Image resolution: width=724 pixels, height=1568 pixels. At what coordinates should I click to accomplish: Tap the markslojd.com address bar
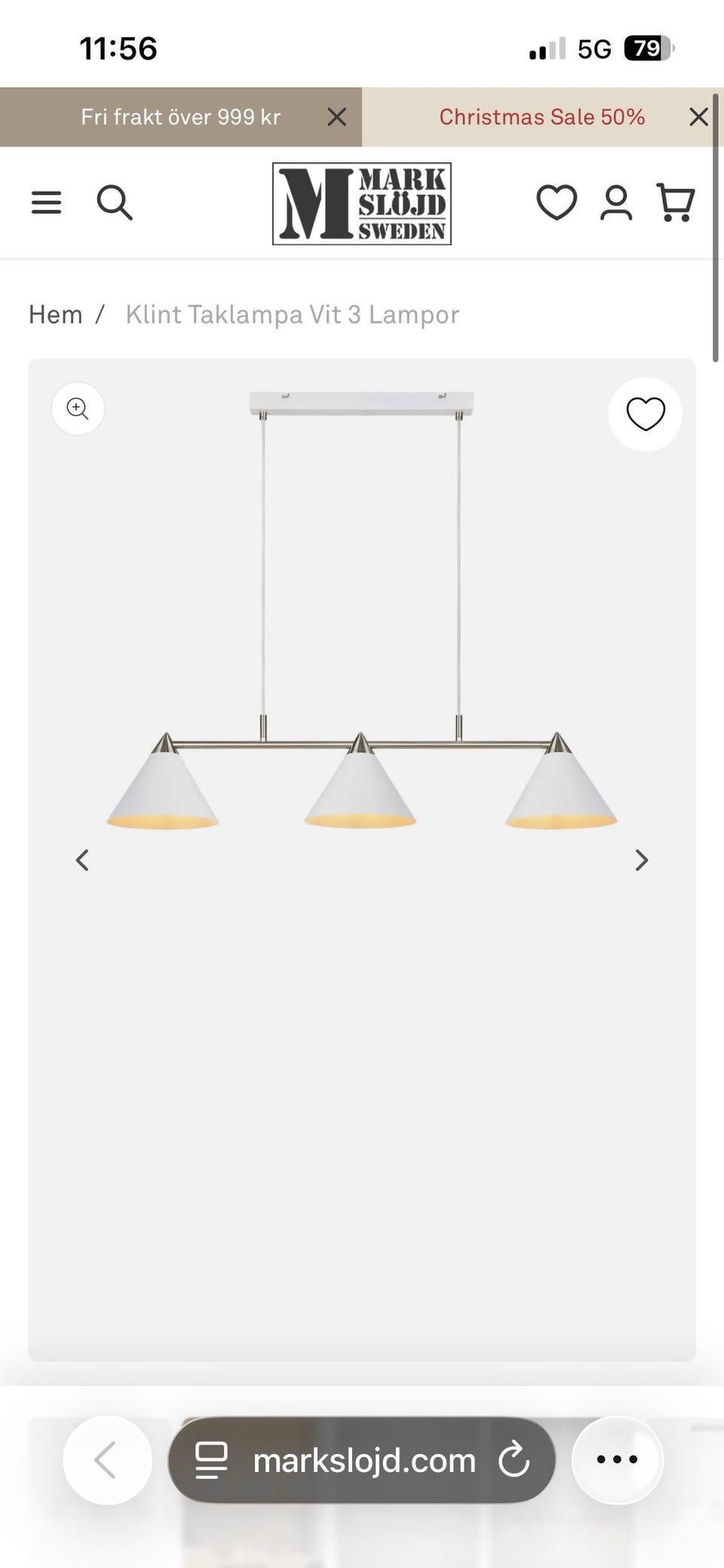coord(363,1461)
